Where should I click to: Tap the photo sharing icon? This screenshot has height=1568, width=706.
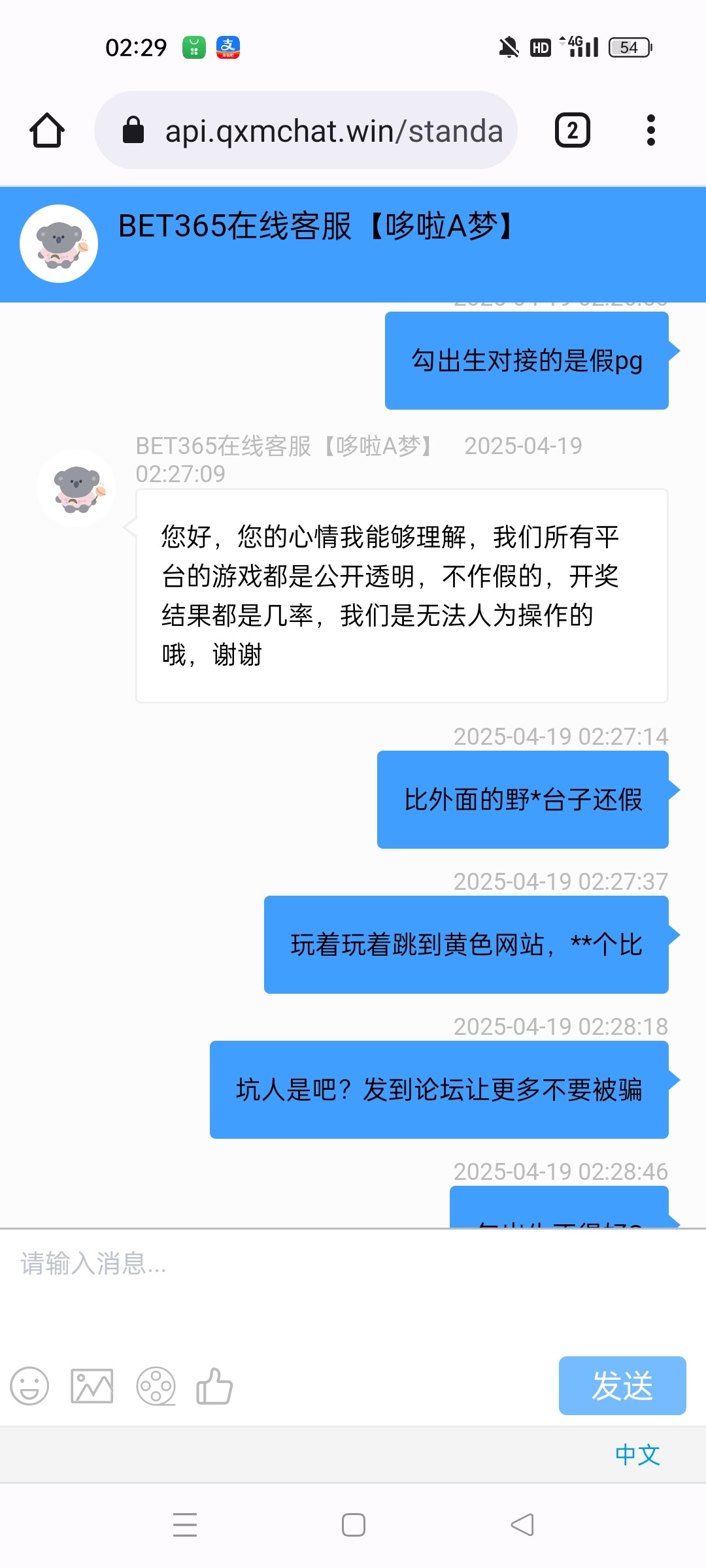[92, 1386]
